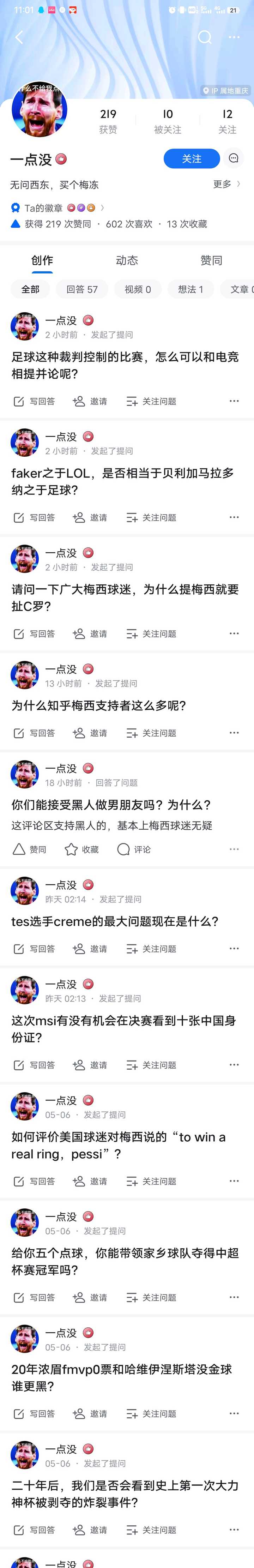Switch to the 赞同 tab
Image resolution: width=254 pixels, height=1568 pixels.
(211, 260)
